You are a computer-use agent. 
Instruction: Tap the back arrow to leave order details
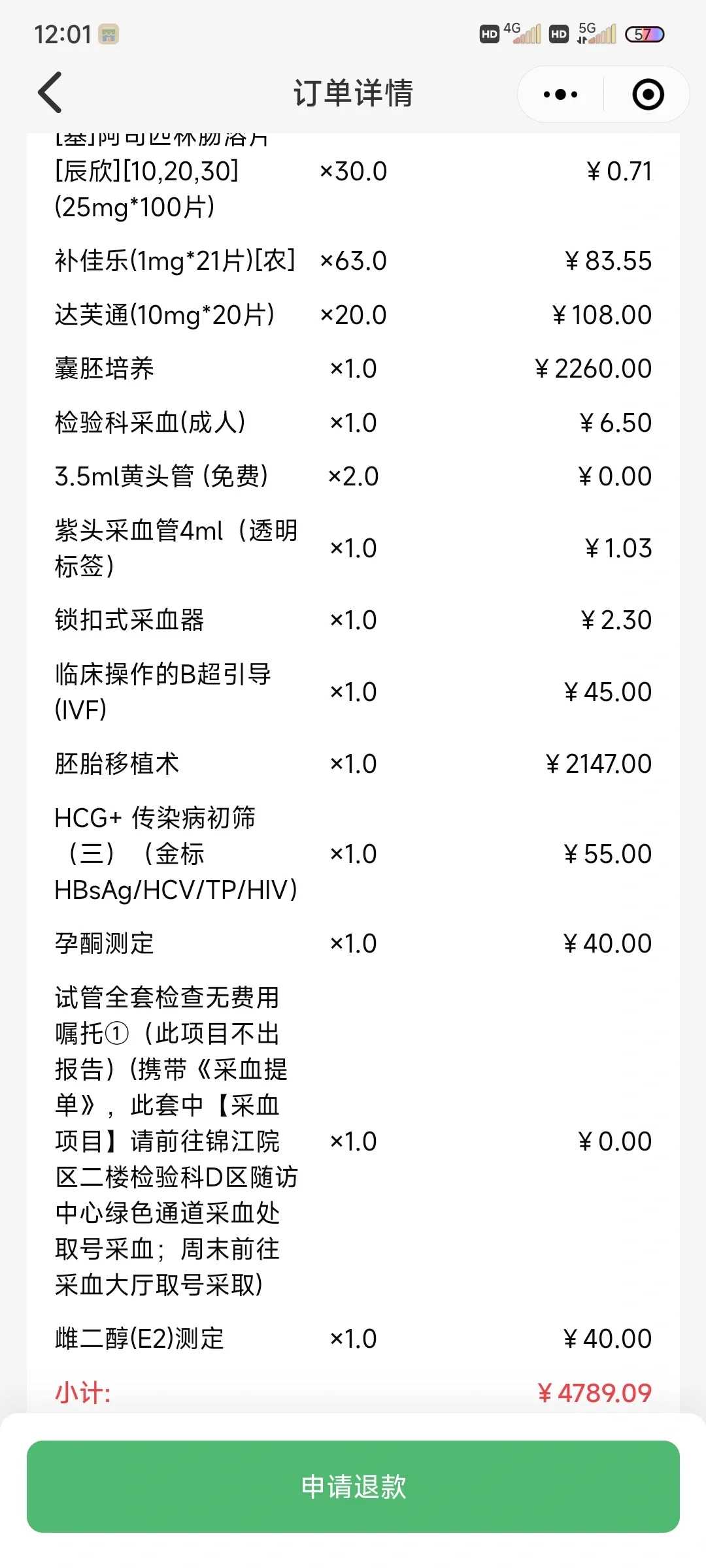click(49, 93)
